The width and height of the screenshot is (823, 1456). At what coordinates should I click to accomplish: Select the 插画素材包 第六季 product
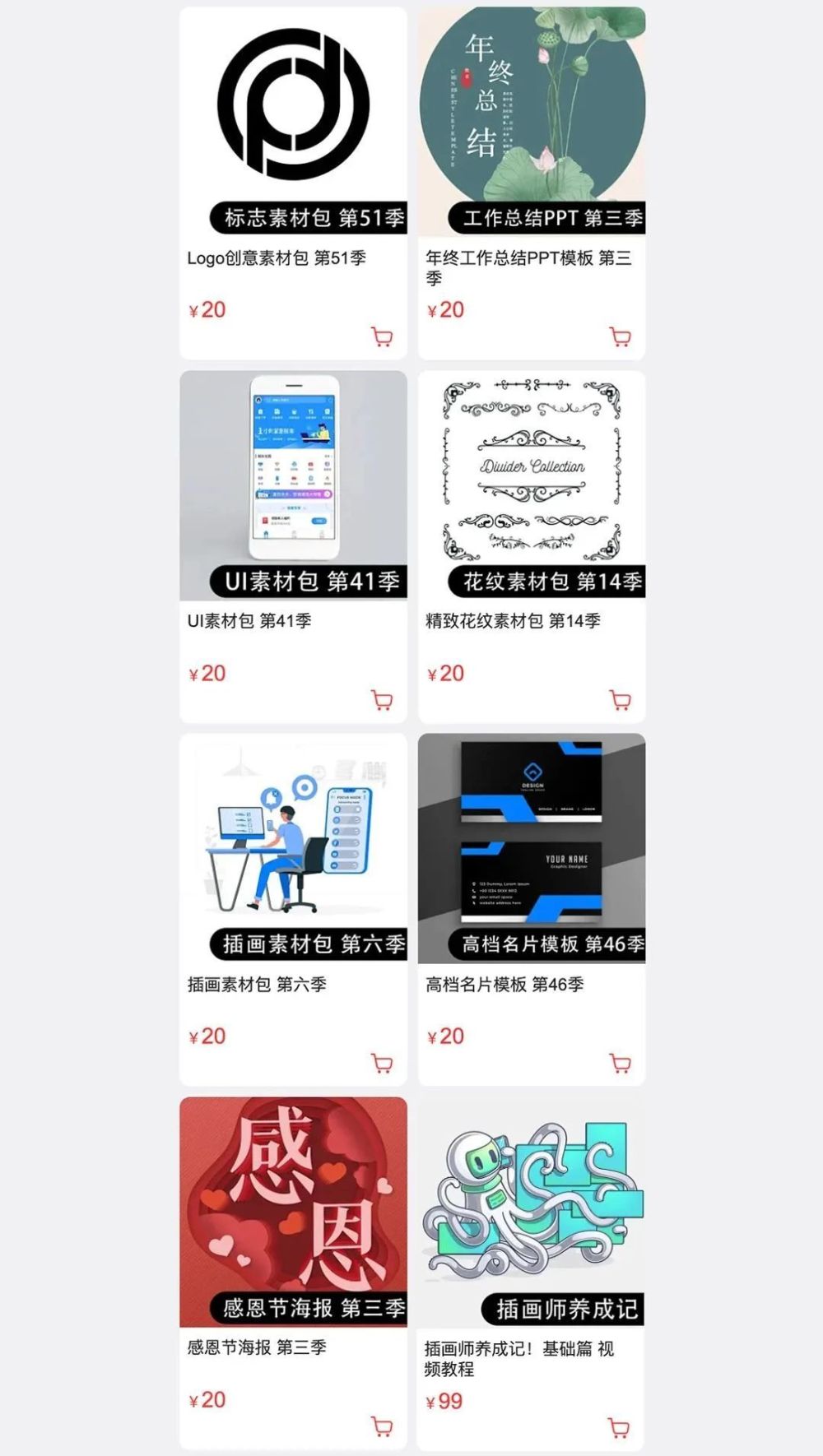pyautogui.click(x=293, y=909)
